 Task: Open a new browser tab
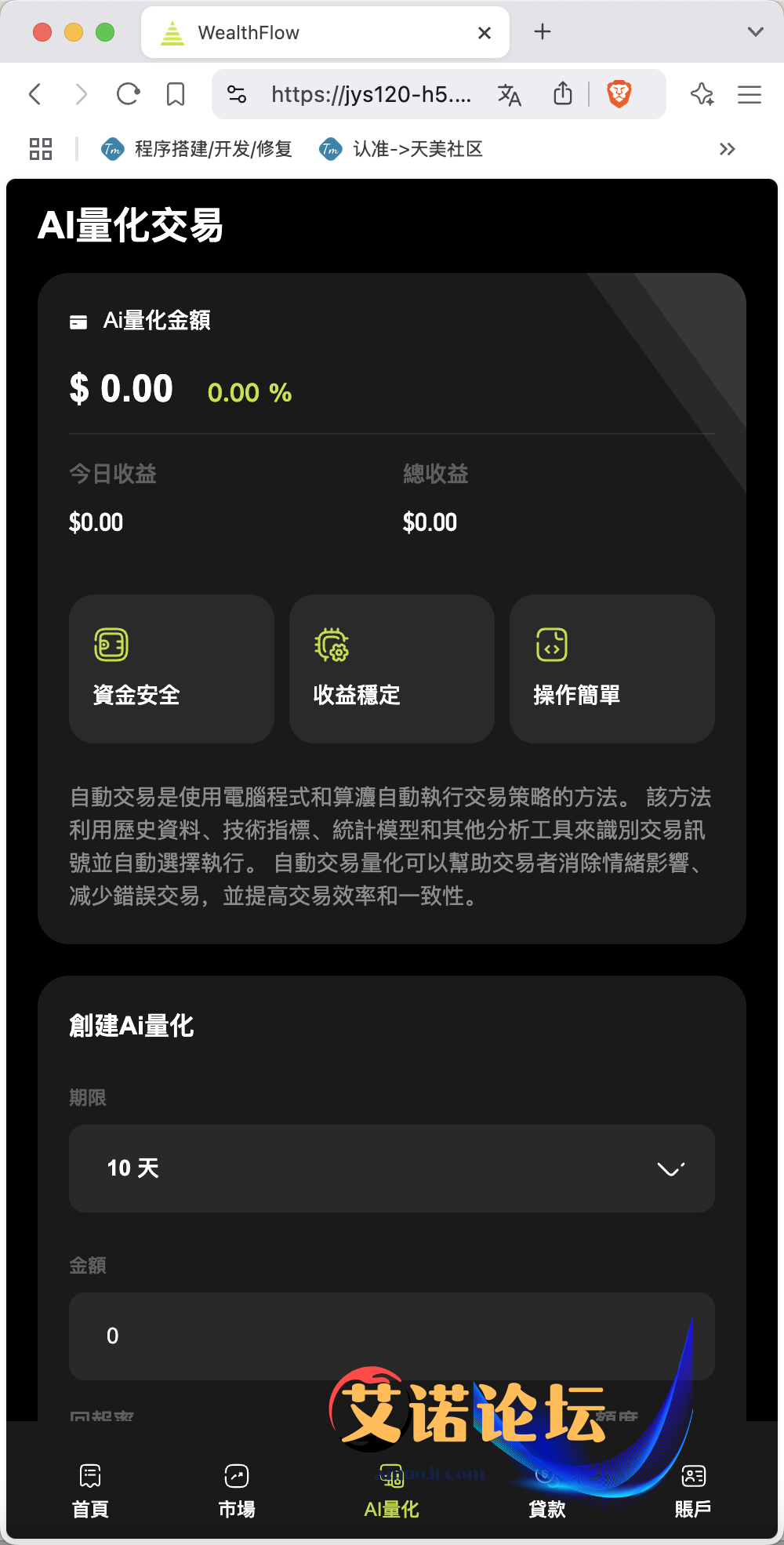point(543,32)
